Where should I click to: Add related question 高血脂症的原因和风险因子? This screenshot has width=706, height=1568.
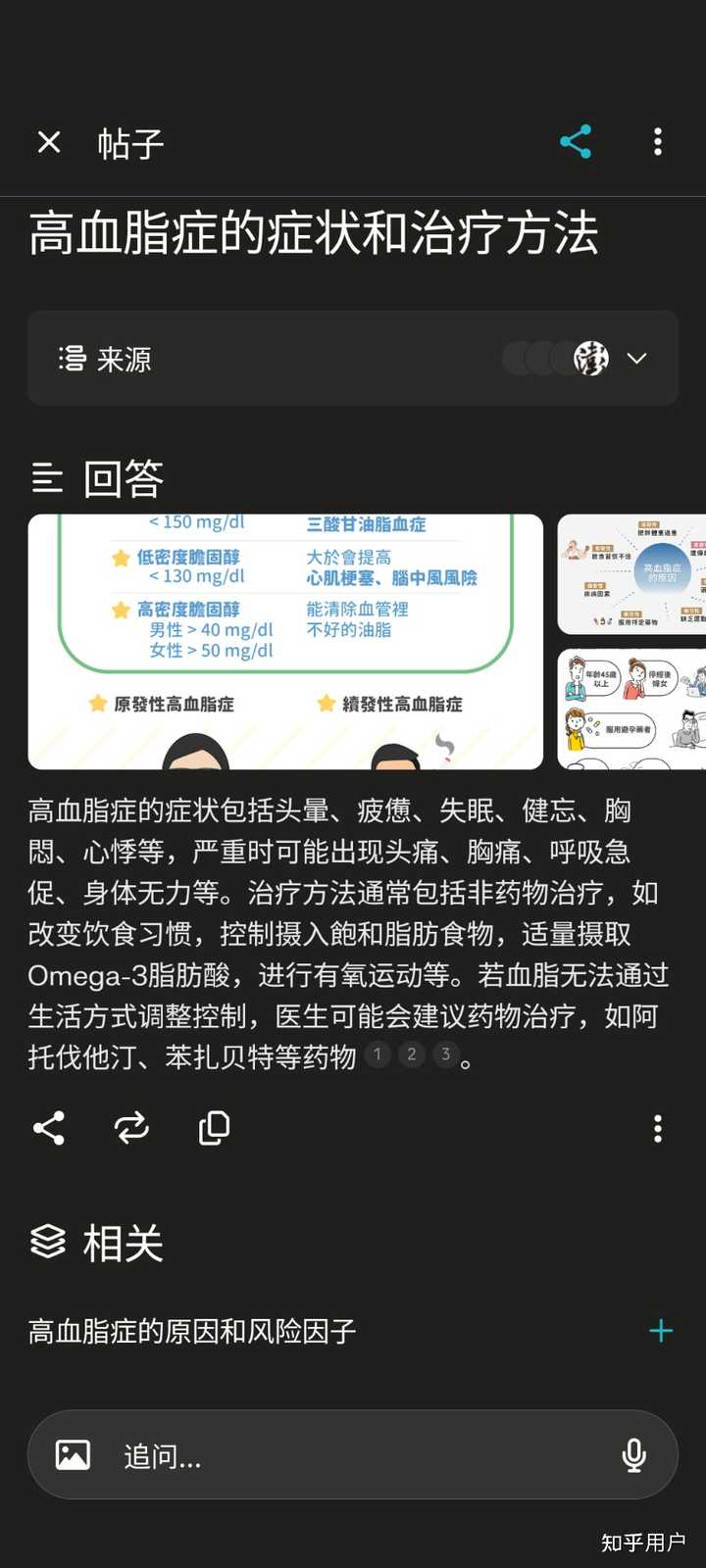coord(661,1331)
